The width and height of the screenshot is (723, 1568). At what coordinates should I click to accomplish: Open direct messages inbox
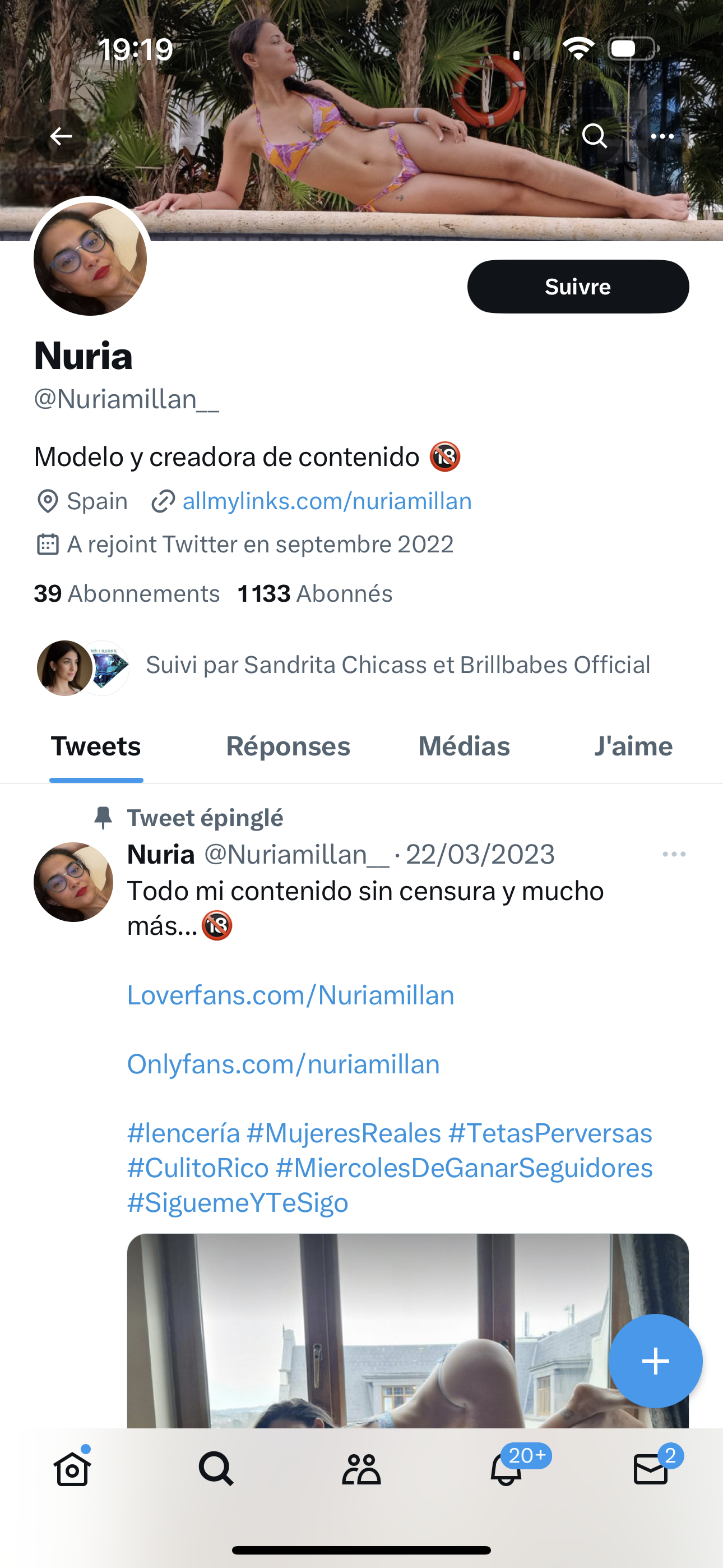pos(651,1469)
